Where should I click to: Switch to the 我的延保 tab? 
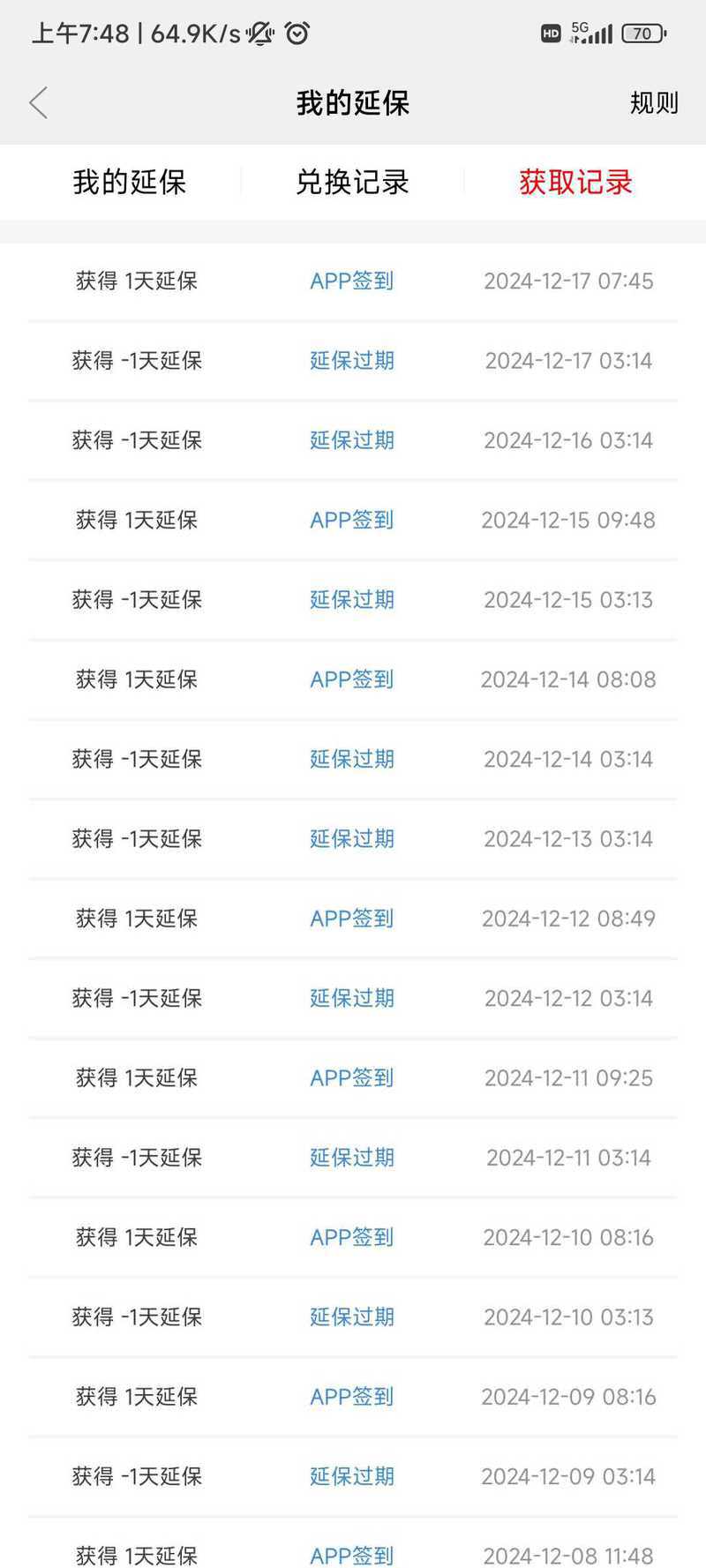pyautogui.click(x=130, y=183)
